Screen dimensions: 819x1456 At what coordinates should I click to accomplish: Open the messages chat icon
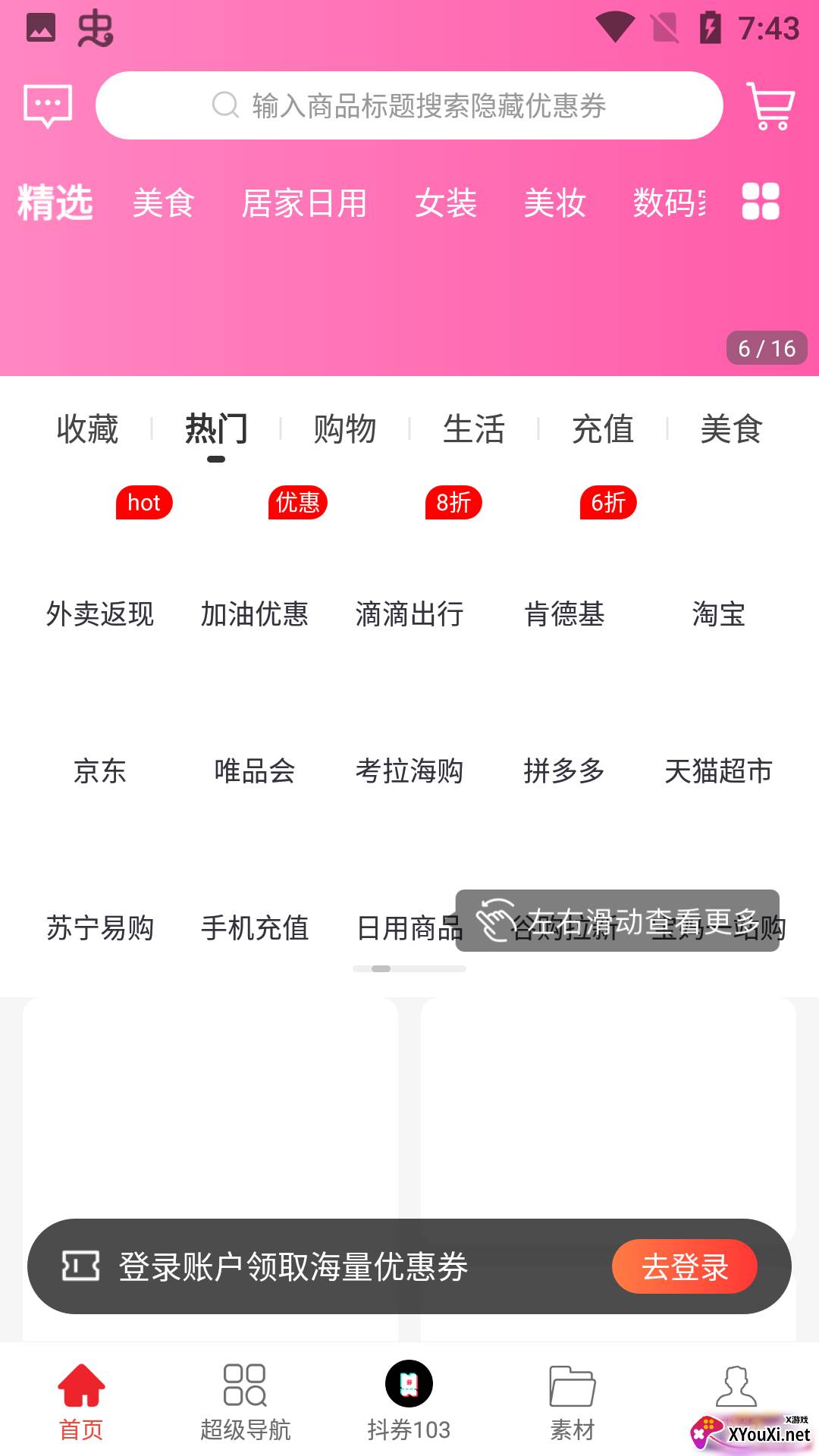48,105
